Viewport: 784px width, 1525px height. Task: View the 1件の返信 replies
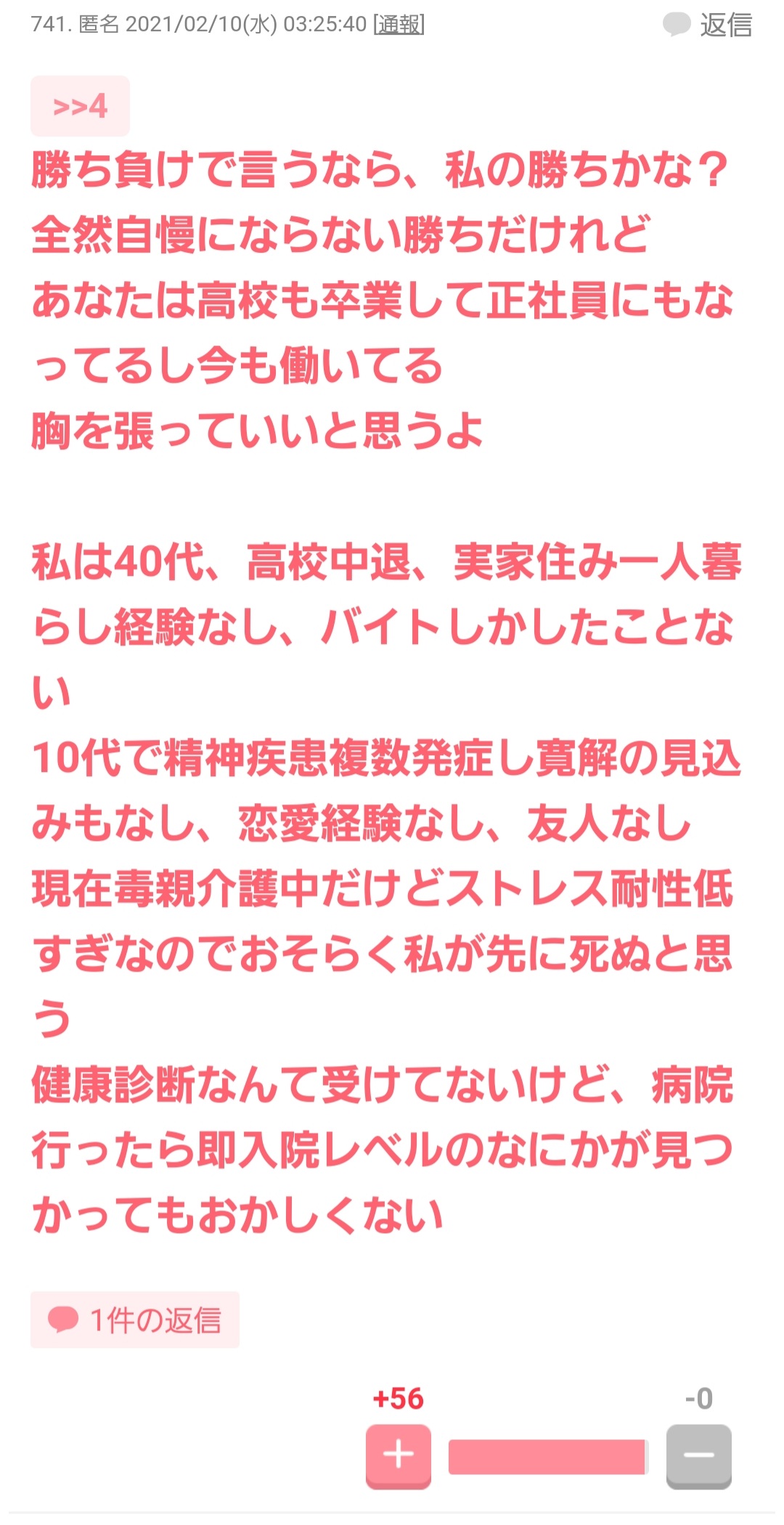pos(135,1319)
